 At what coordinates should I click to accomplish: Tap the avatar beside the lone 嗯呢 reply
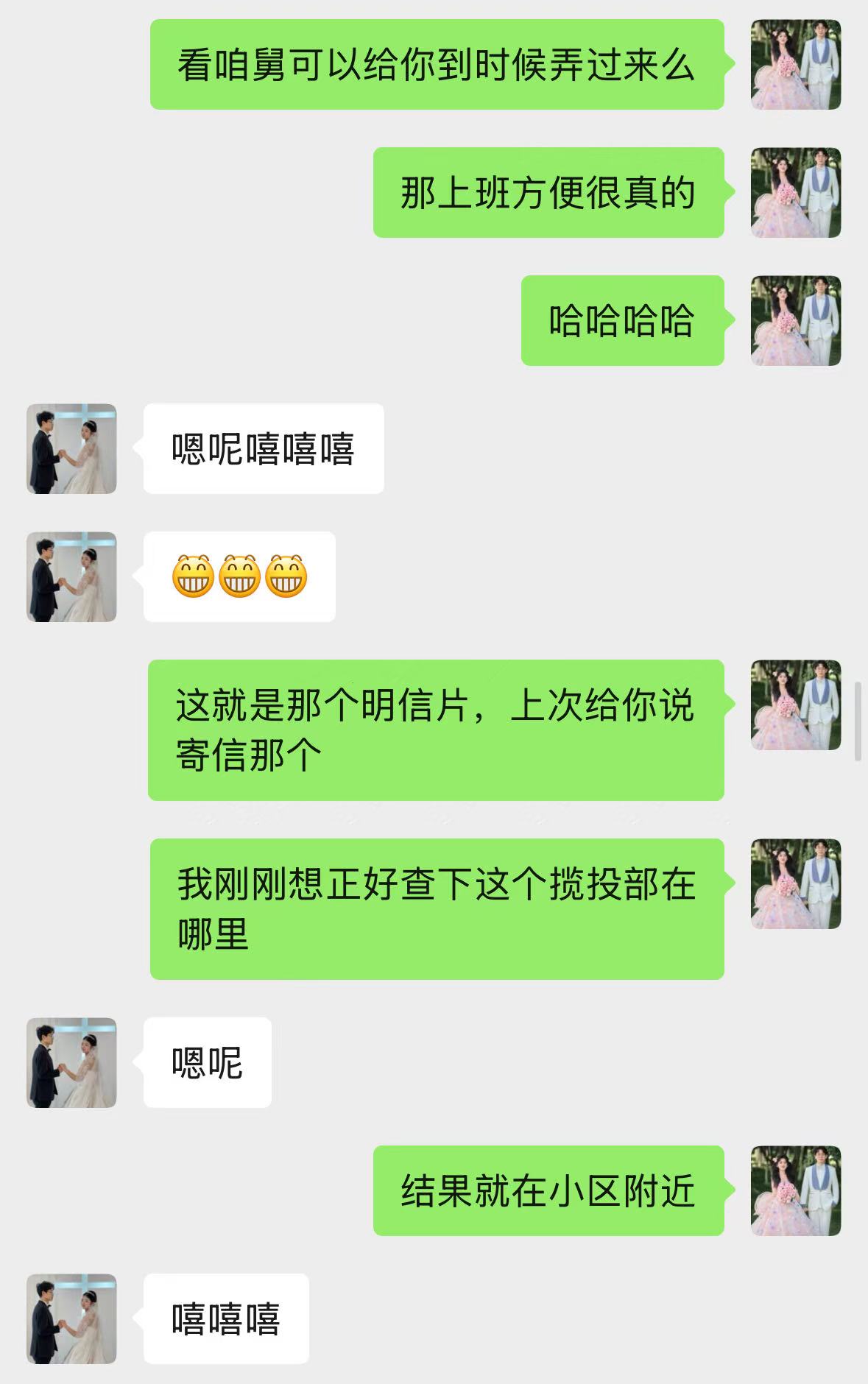(x=71, y=1062)
